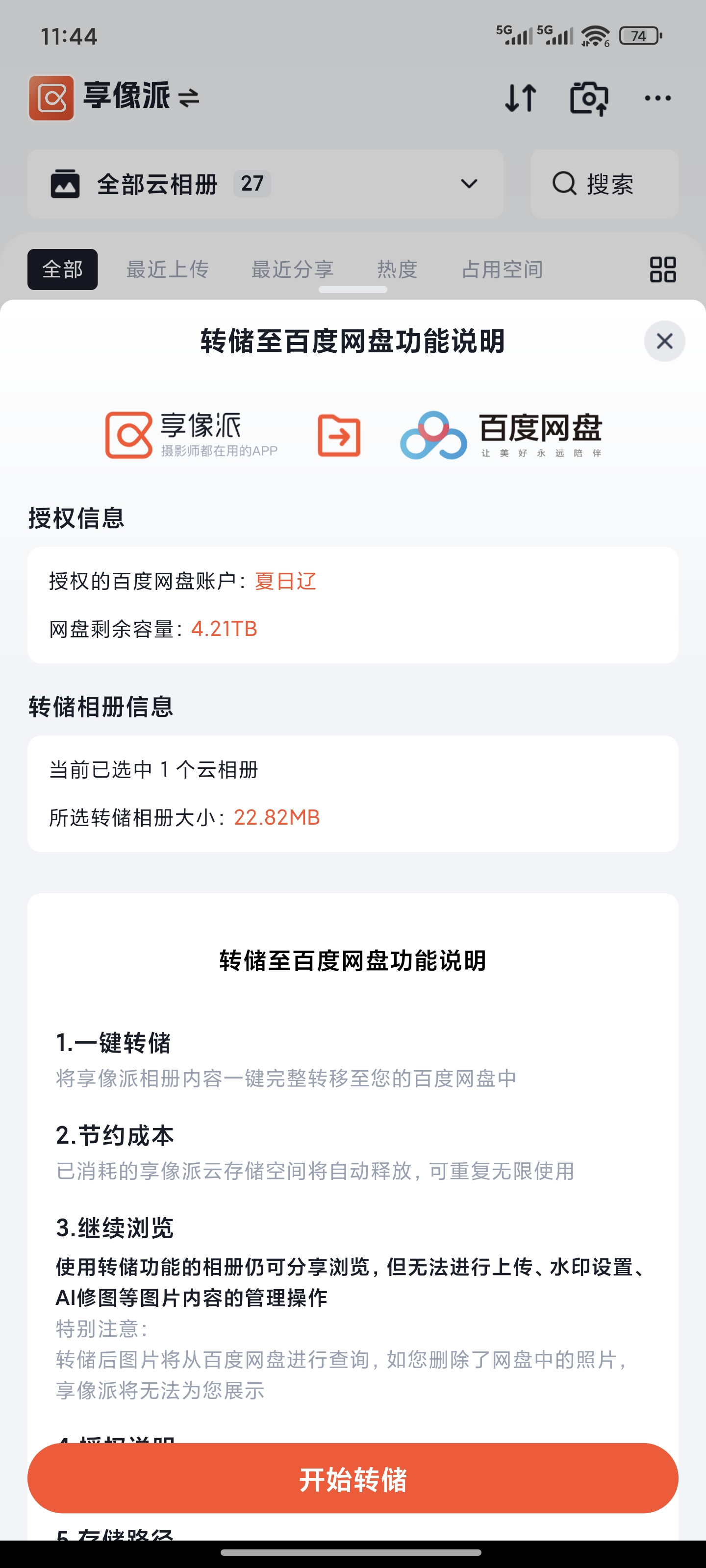Viewport: 706px width, 1568px height.
Task: Select the 全部 tab
Action: click(x=62, y=269)
